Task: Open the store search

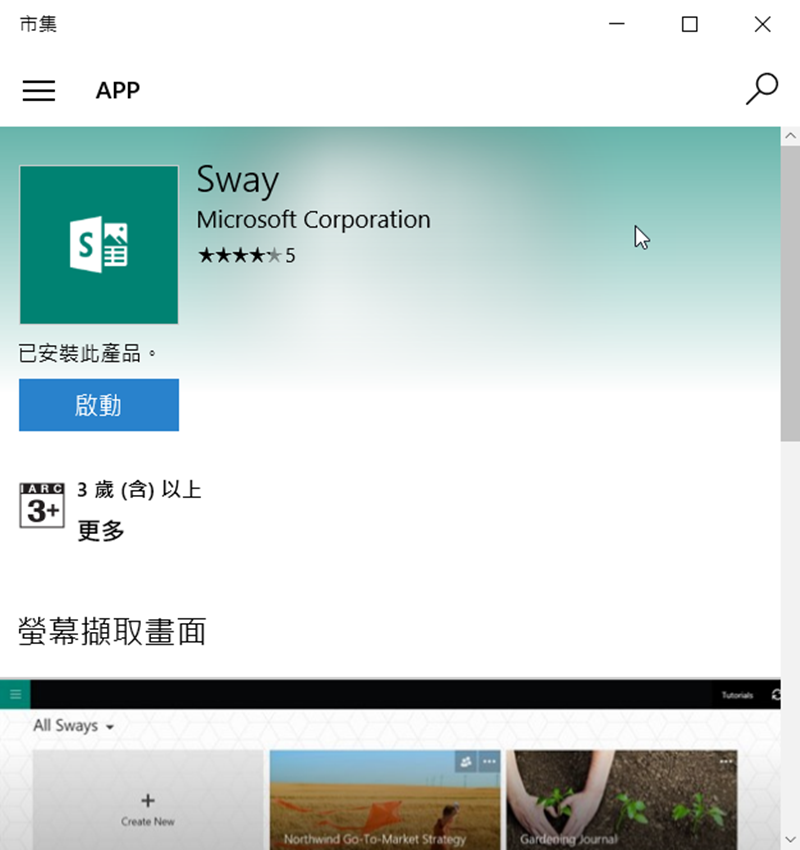Action: [x=762, y=89]
